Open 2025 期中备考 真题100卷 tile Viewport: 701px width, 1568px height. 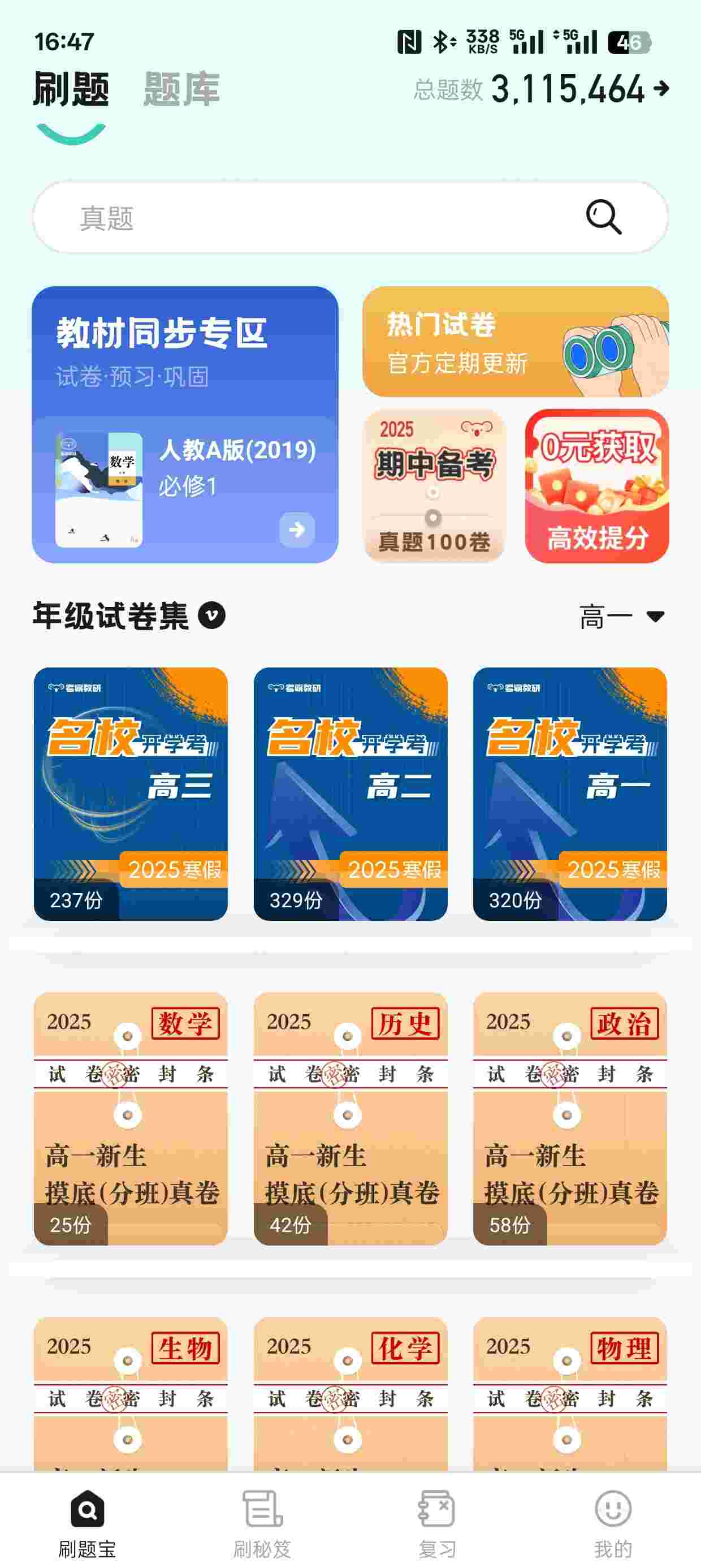point(434,486)
